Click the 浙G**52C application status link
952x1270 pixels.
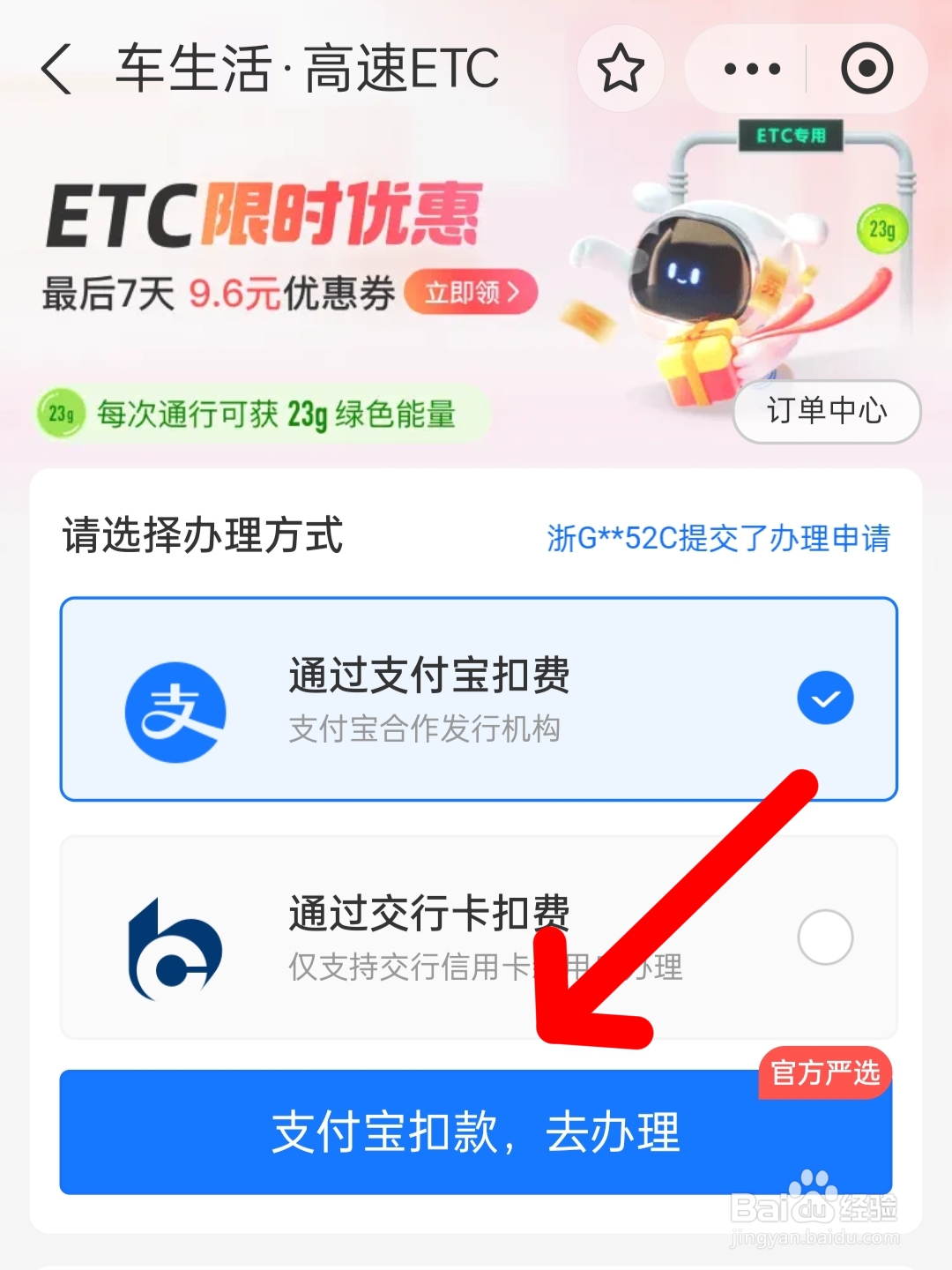tap(720, 538)
